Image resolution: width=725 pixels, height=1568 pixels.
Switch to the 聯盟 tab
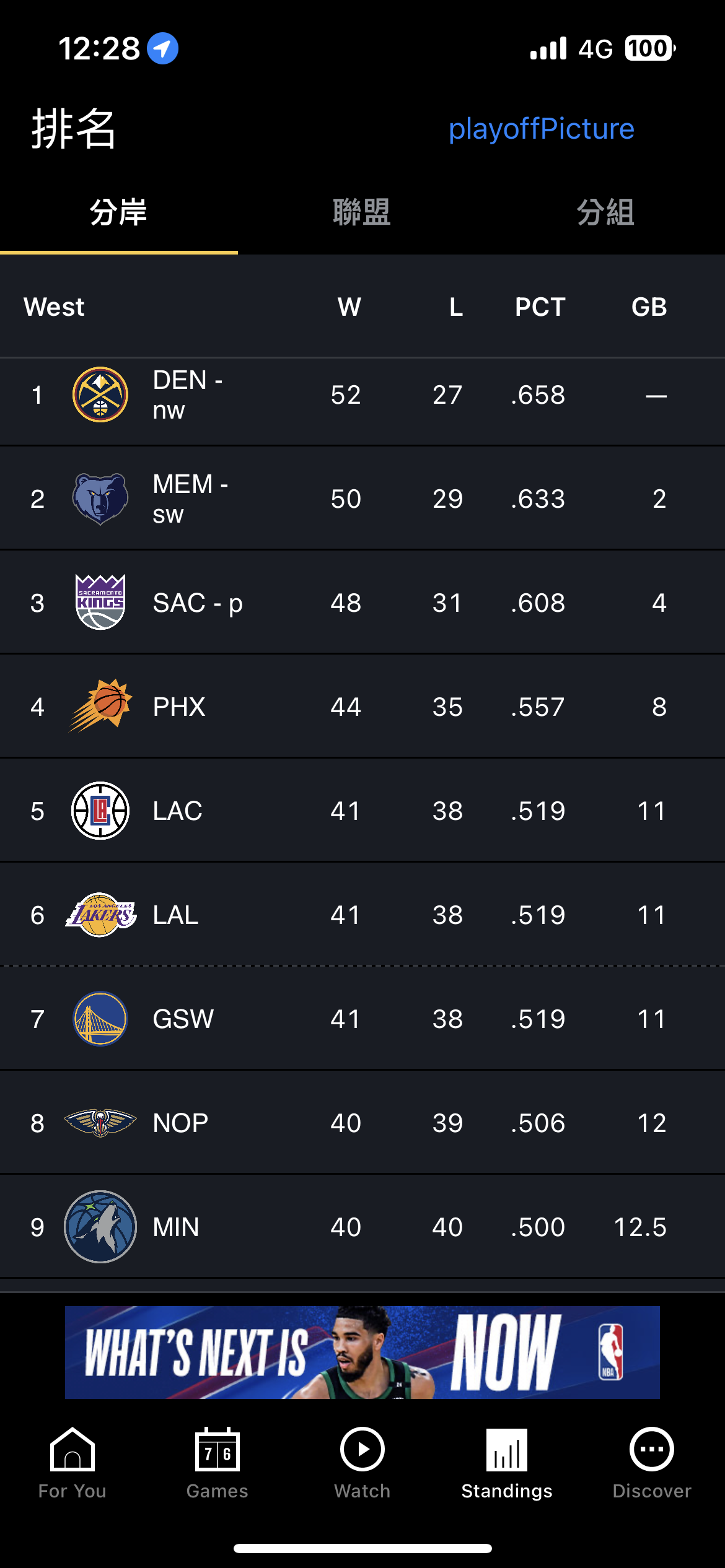[x=362, y=212]
